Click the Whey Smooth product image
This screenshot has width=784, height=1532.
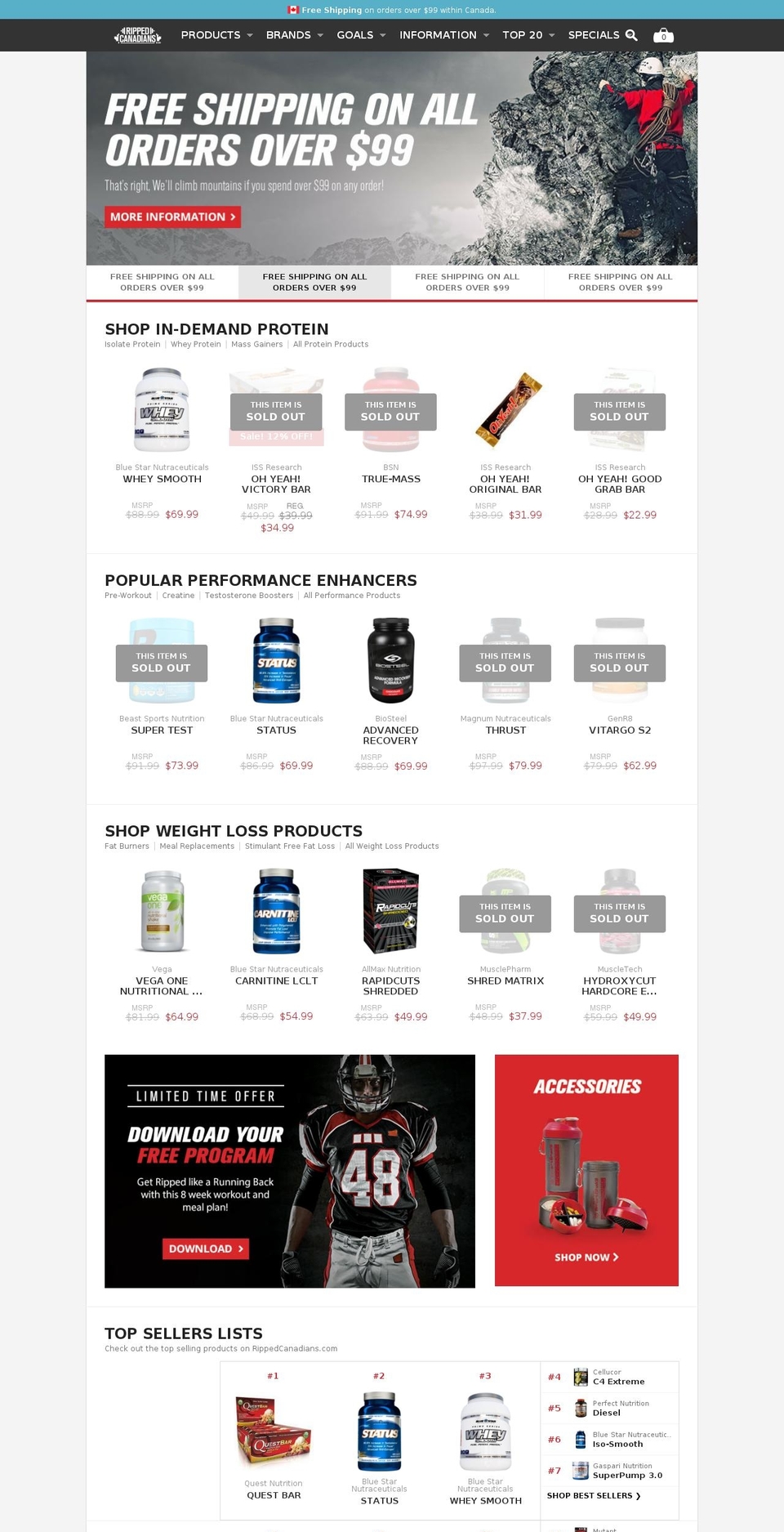(162, 409)
